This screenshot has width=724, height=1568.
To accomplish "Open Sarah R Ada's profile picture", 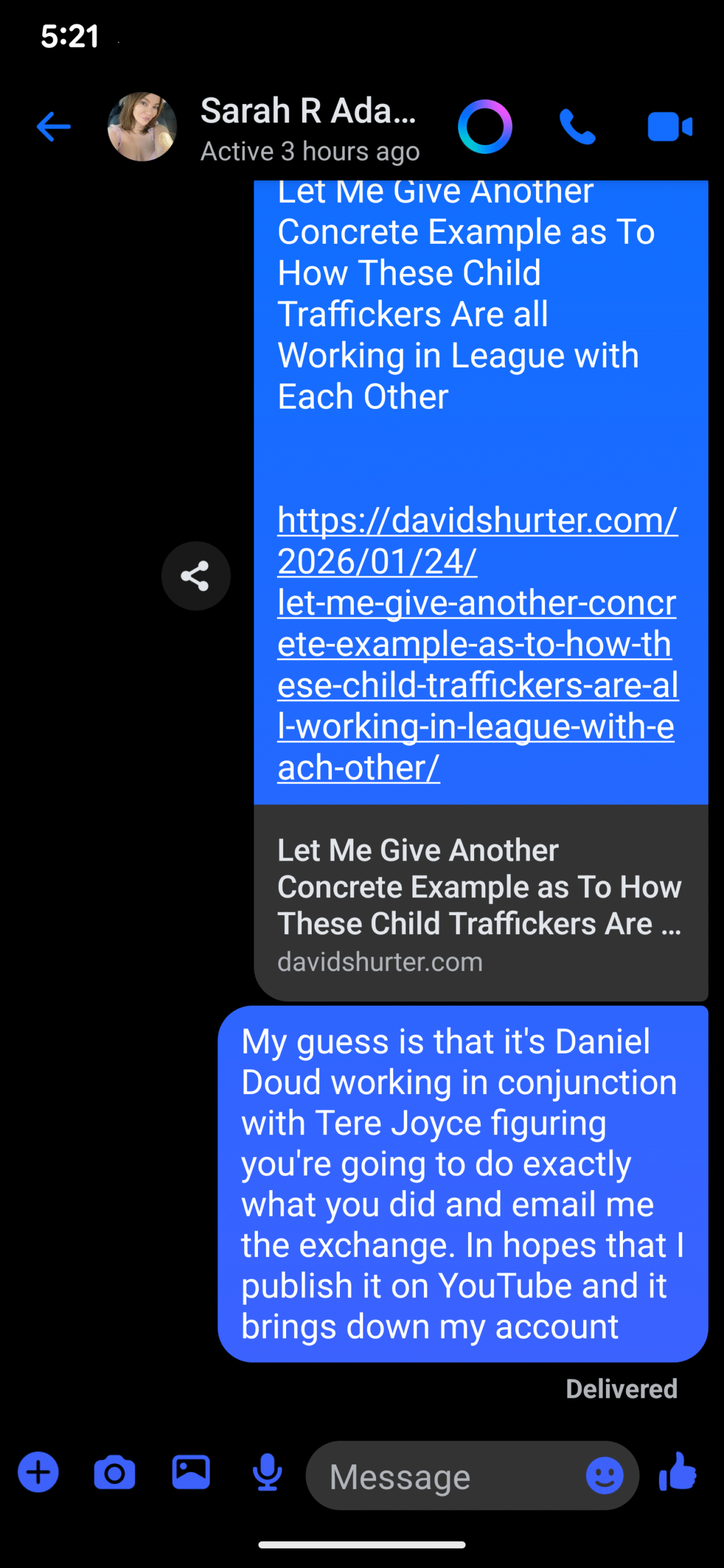I will [142, 127].
